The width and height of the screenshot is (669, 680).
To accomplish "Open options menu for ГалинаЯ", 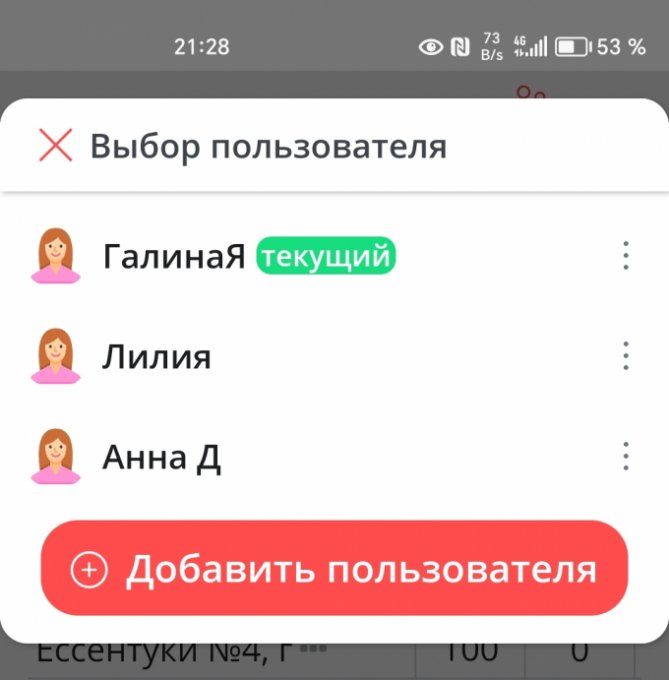I will pos(626,256).
